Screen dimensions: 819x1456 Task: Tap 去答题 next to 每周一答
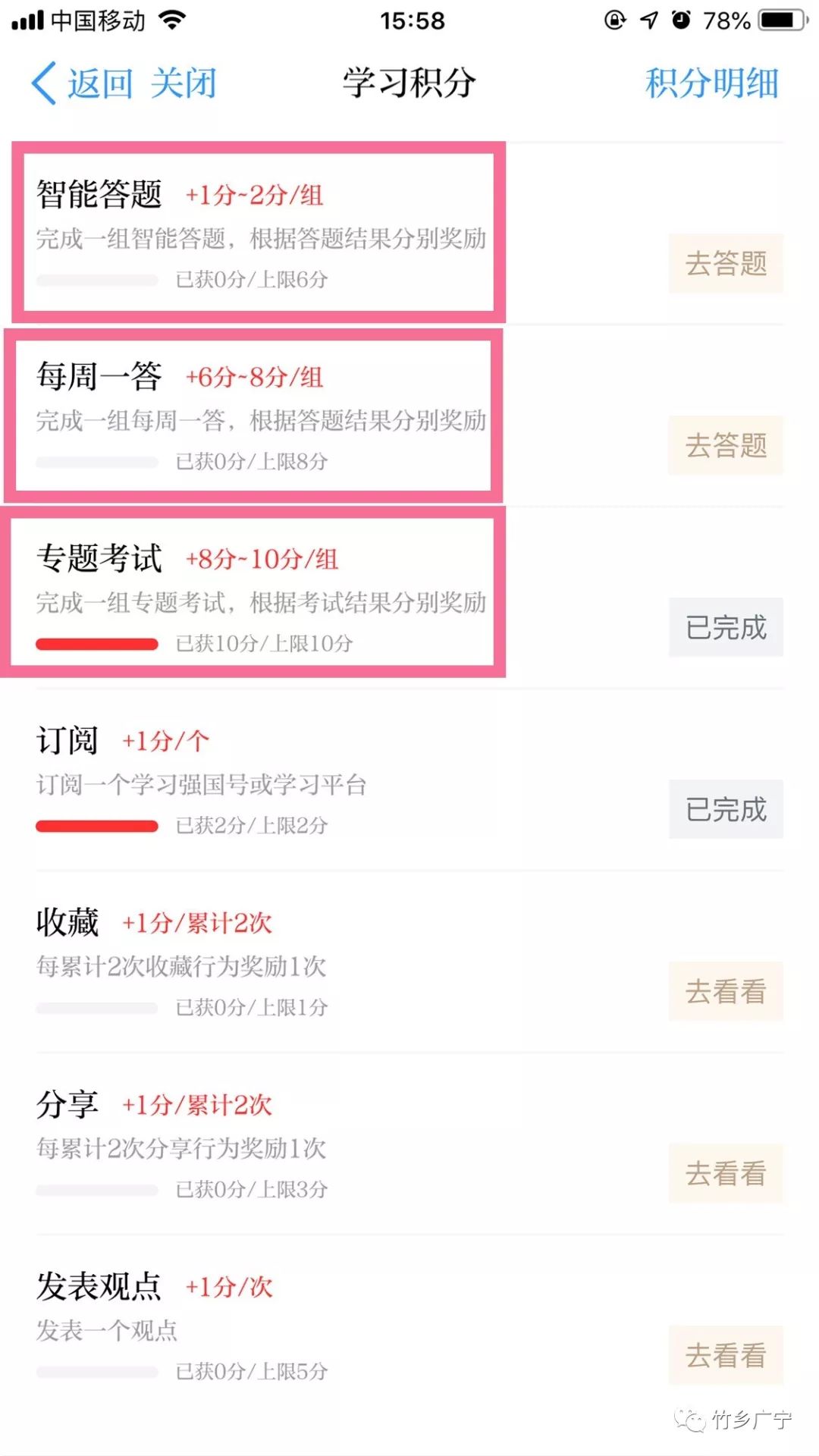point(725,446)
